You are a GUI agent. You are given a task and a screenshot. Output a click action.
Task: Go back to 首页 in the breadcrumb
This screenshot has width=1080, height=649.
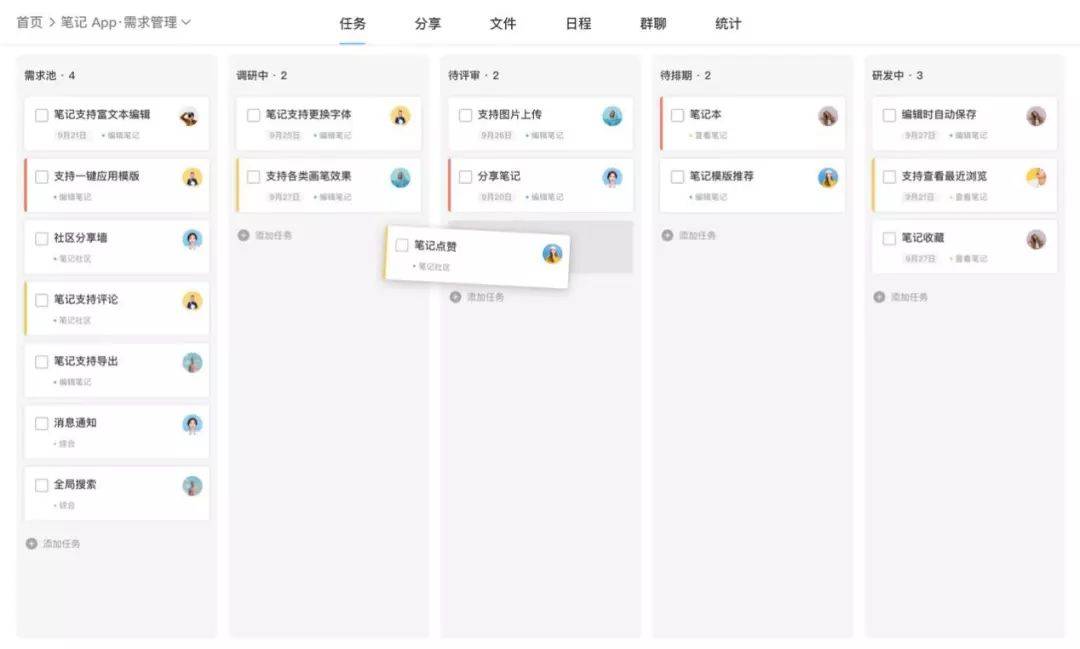tap(29, 22)
